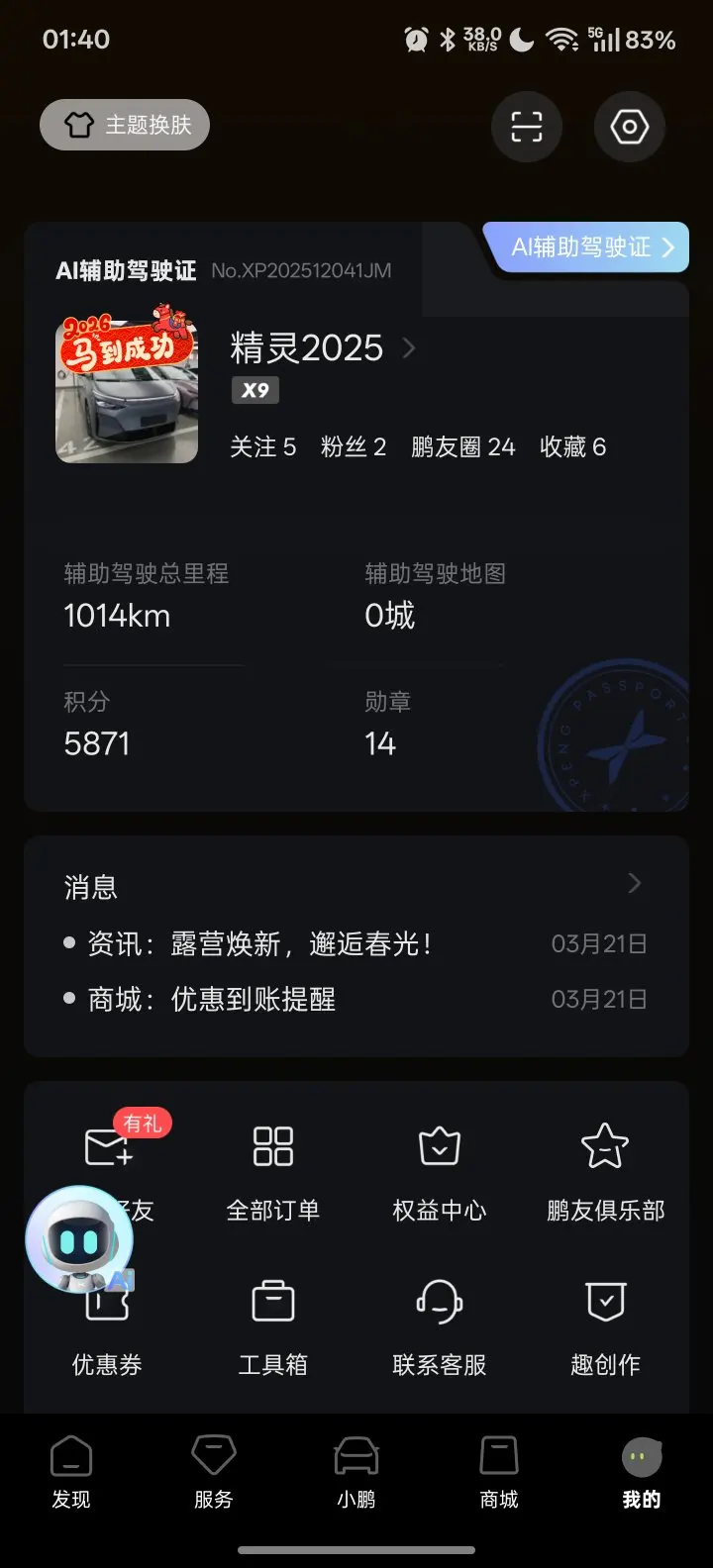Image resolution: width=713 pixels, height=1568 pixels.
Task: Tap the 主题换肤 theme button
Action: coord(125,126)
